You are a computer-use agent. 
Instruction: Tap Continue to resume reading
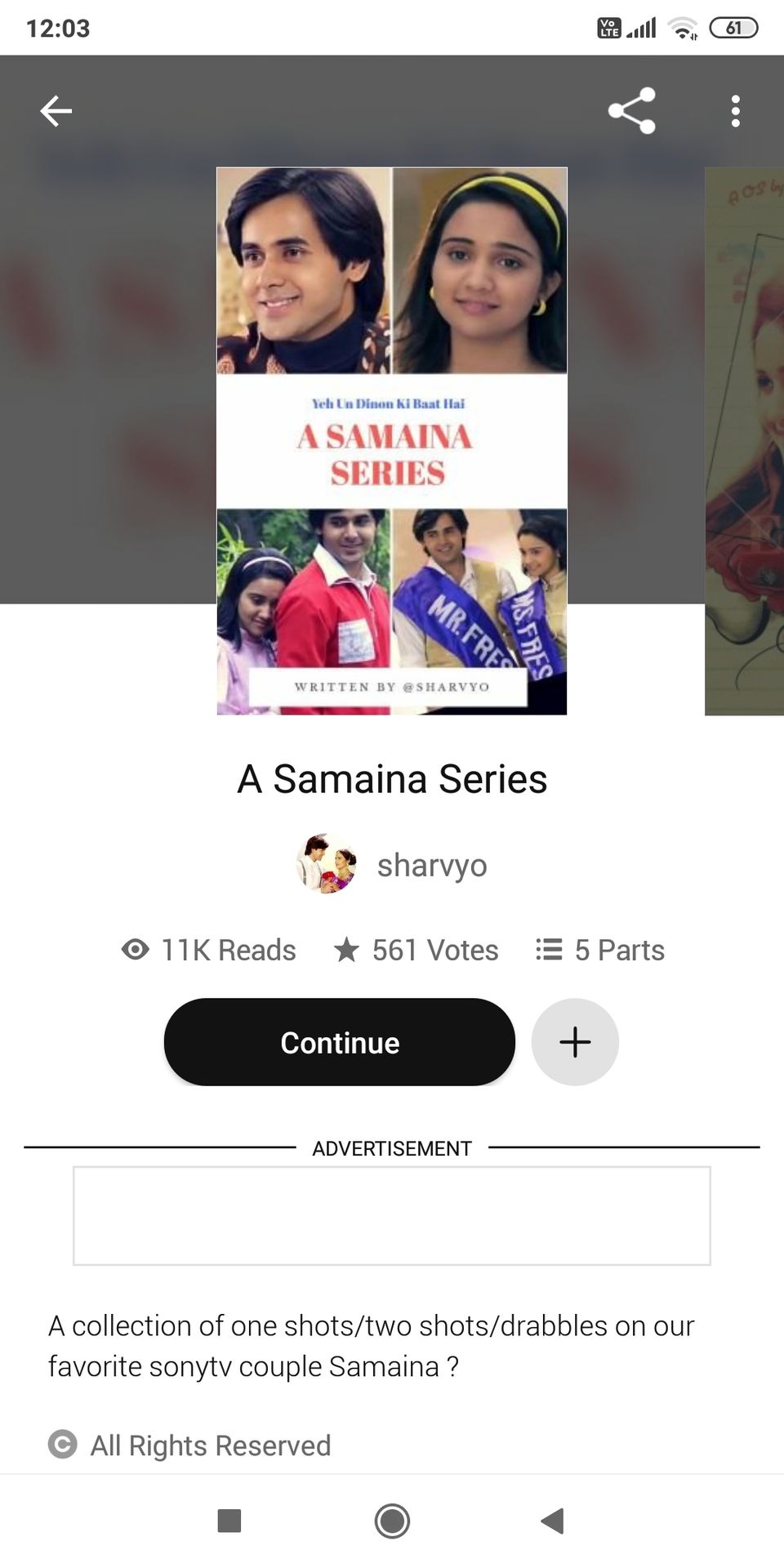point(340,1042)
